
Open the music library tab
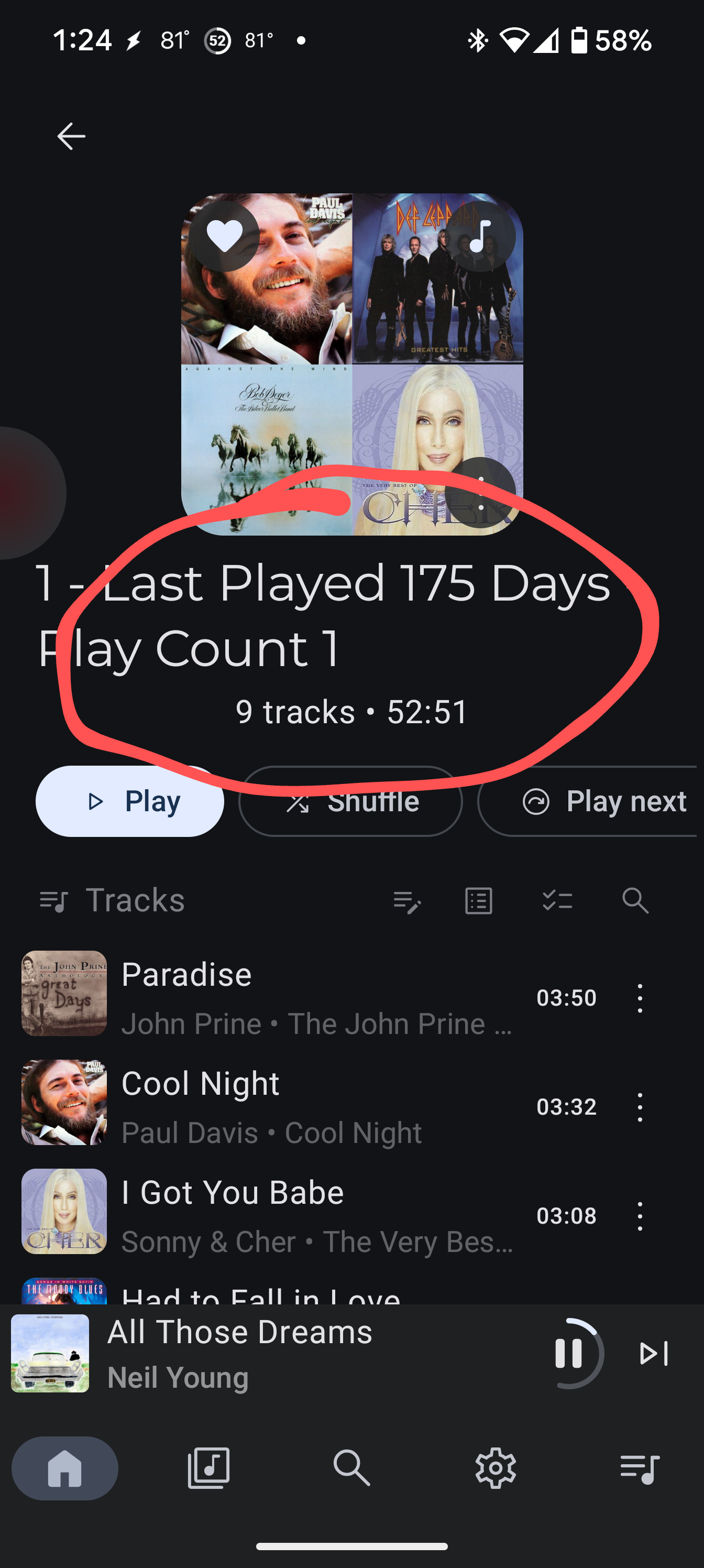point(208,1468)
